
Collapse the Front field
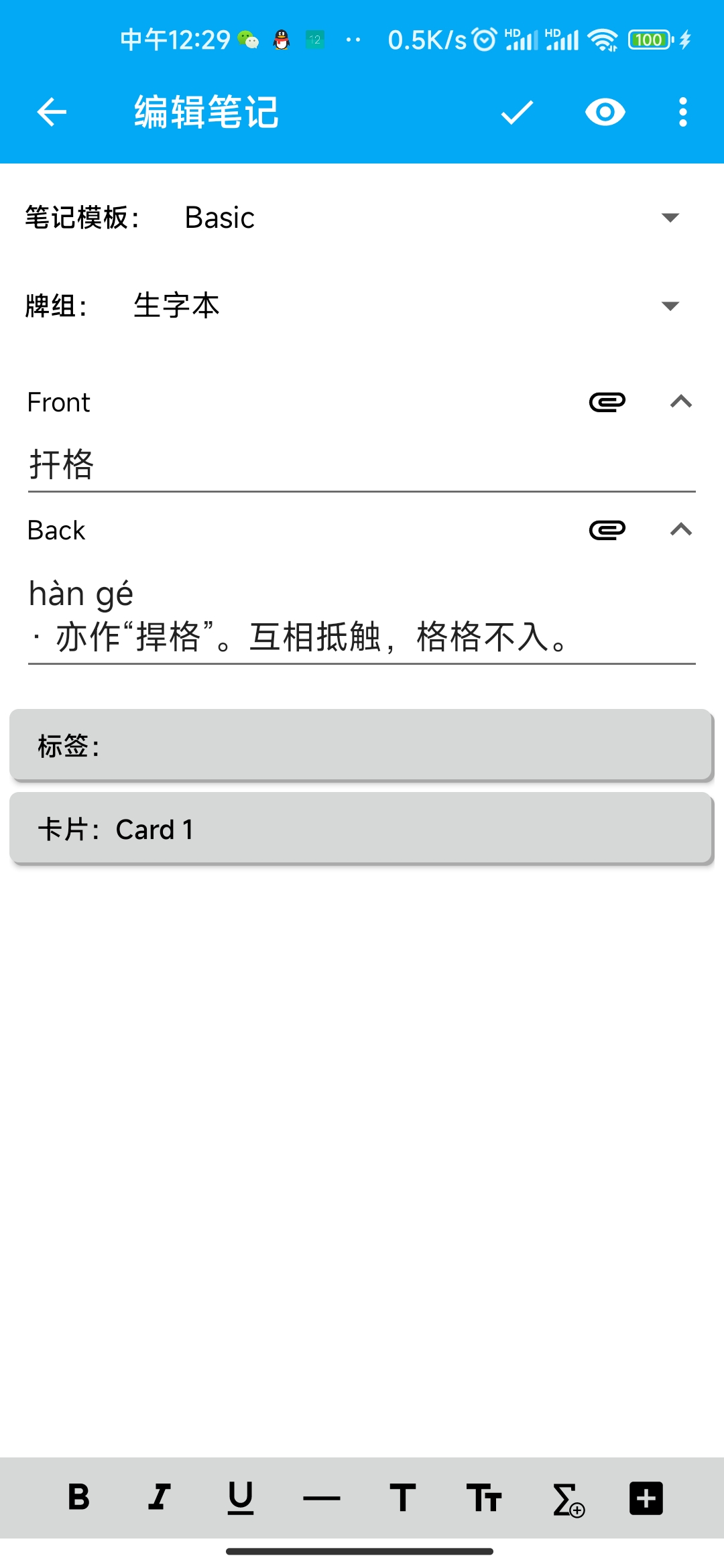point(680,402)
